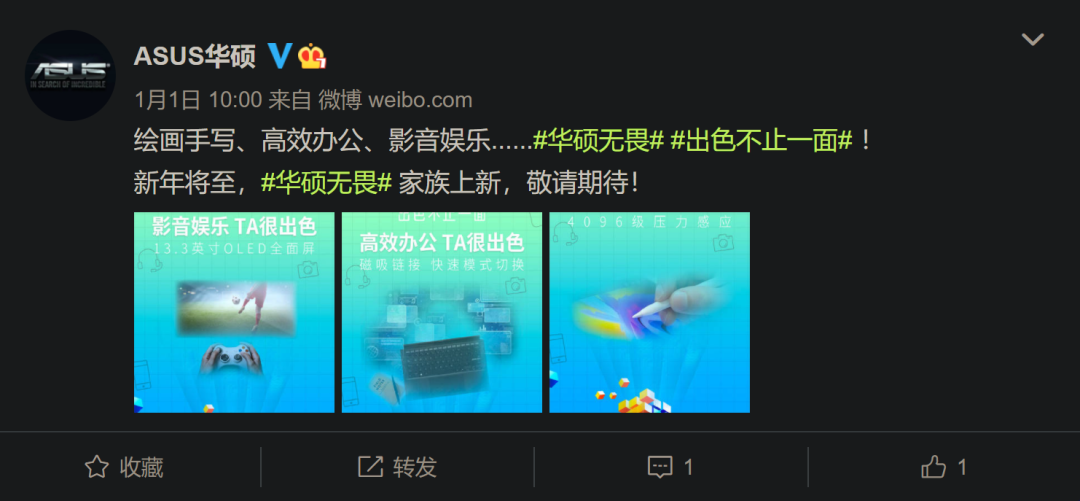Open the ASUS华硕 account name link

[x=195, y=56]
